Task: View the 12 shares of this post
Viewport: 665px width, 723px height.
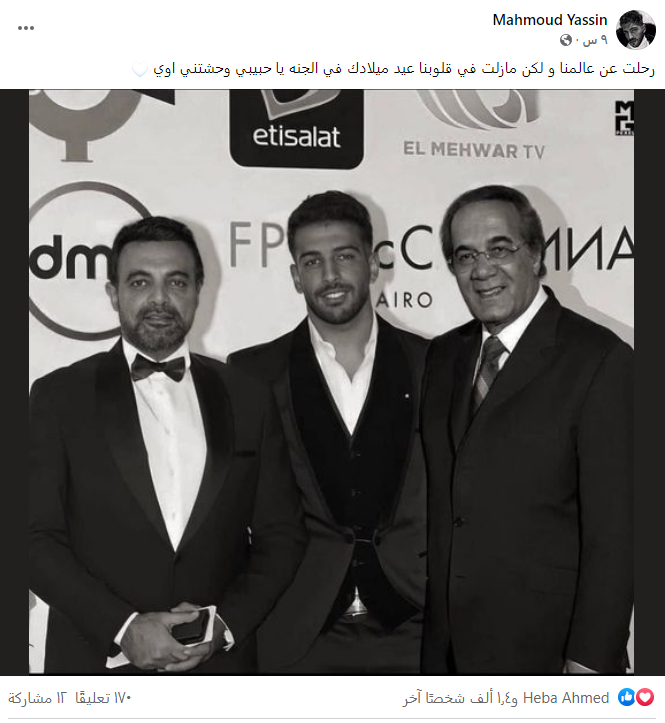Action: pos(38,697)
